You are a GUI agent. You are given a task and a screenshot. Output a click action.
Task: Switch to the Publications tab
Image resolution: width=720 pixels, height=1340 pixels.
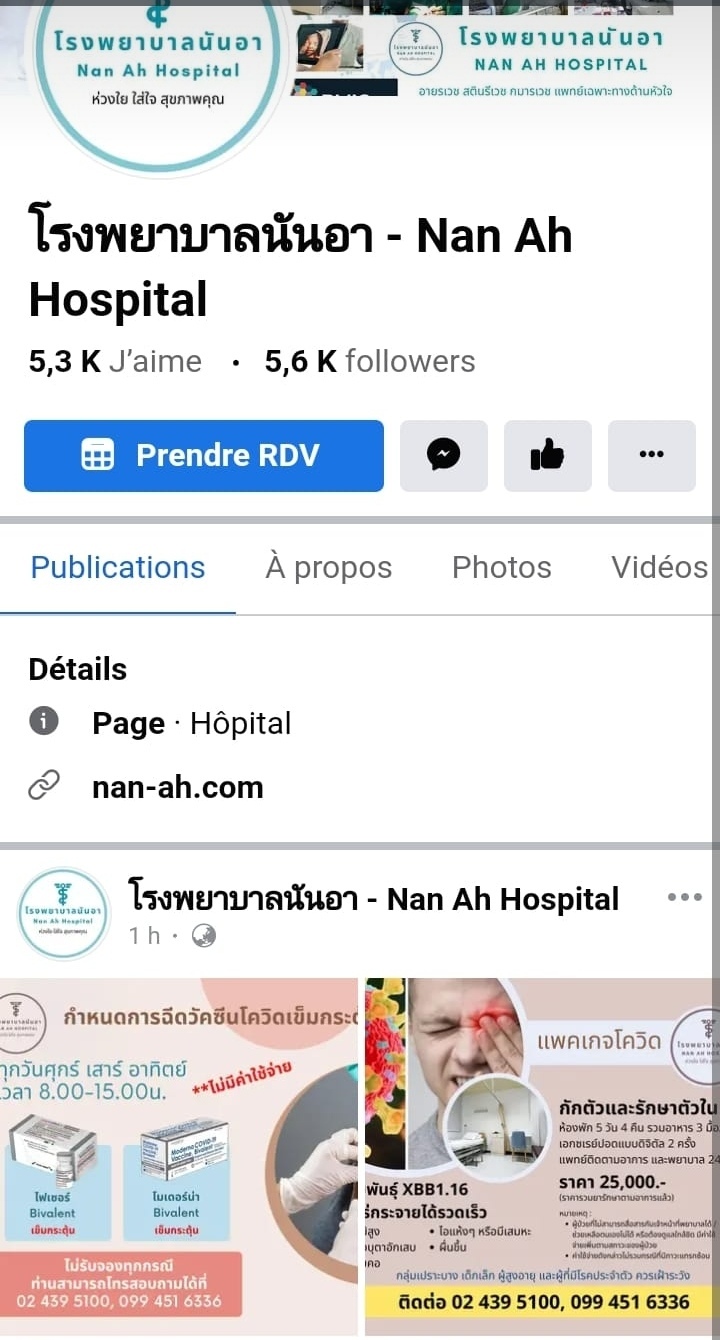click(x=118, y=568)
